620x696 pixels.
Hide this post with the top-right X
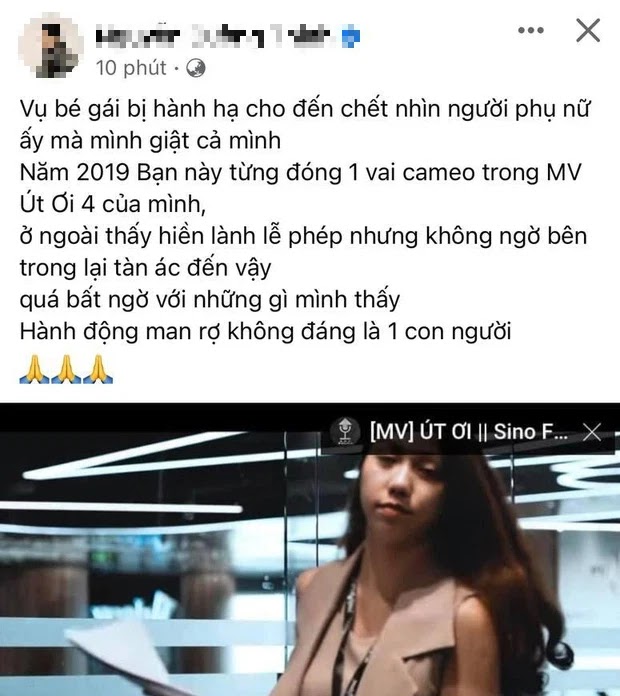587,30
